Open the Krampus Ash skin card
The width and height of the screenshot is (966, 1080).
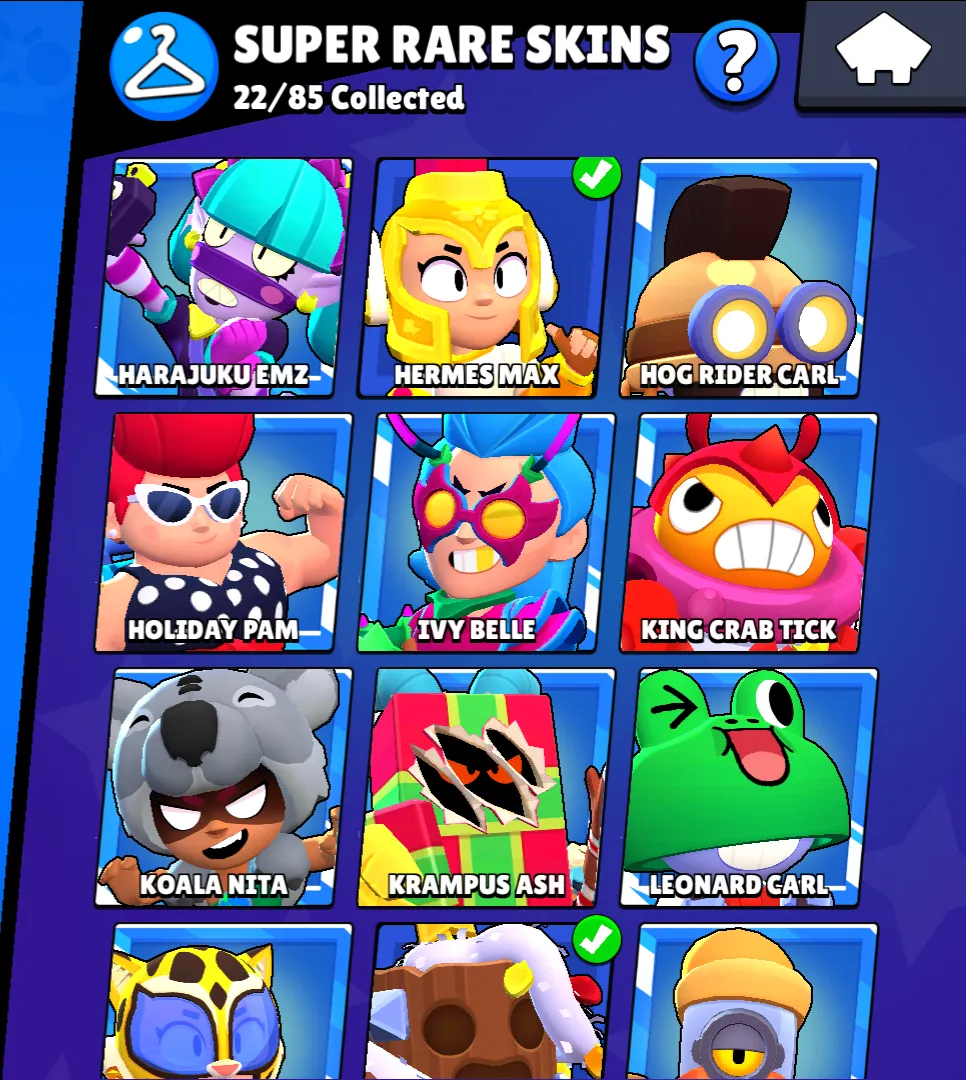click(x=488, y=787)
